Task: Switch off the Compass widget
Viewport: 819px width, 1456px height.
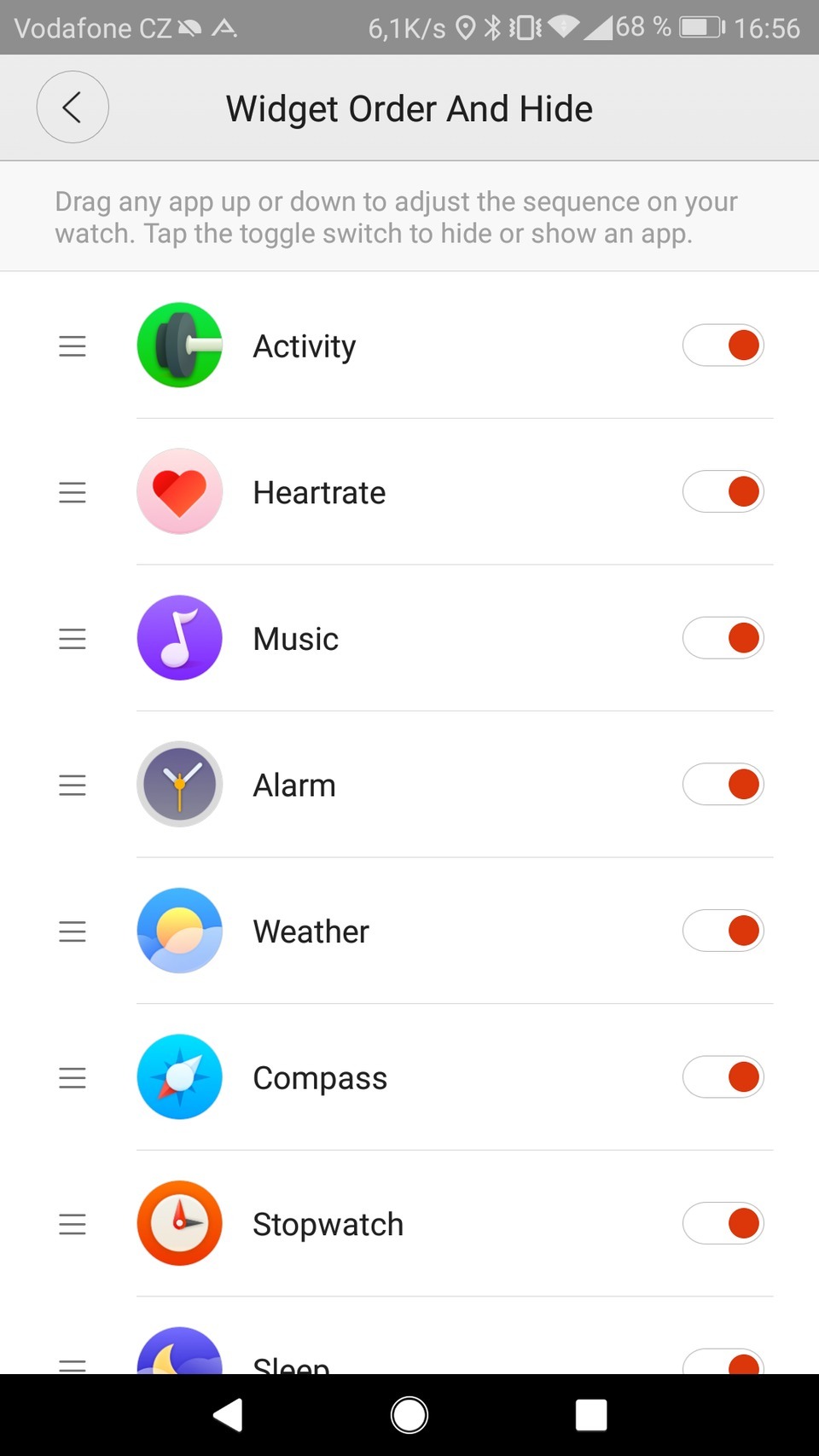Action: tap(723, 1077)
